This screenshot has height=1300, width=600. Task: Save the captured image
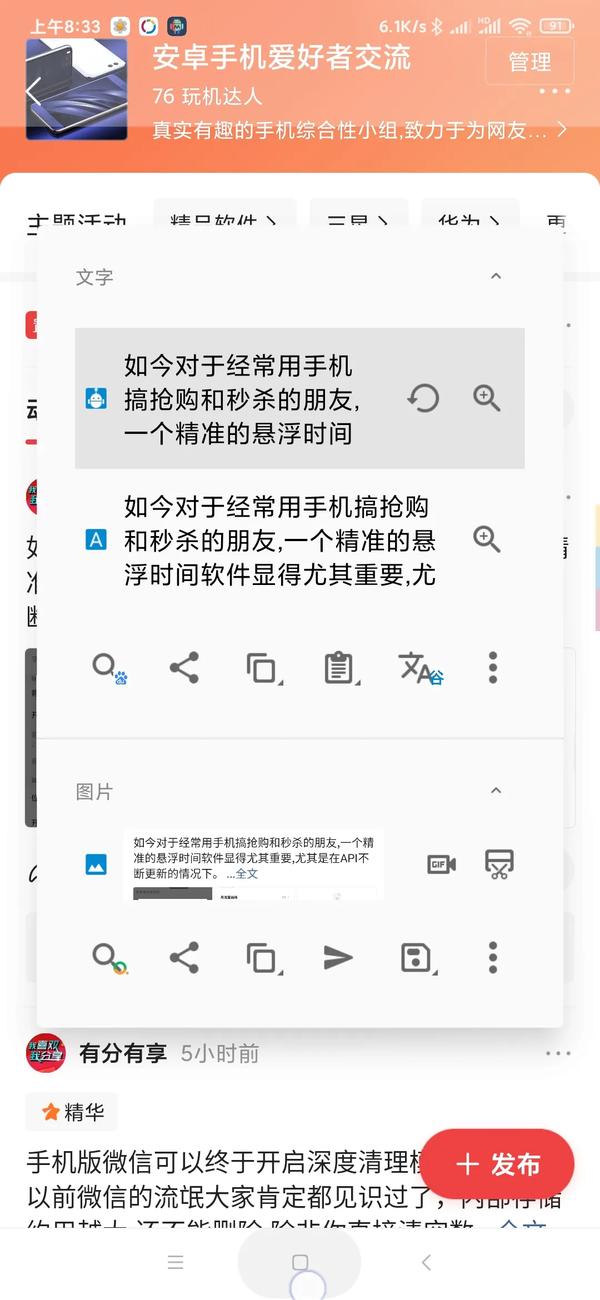click(x=415, y=958)
